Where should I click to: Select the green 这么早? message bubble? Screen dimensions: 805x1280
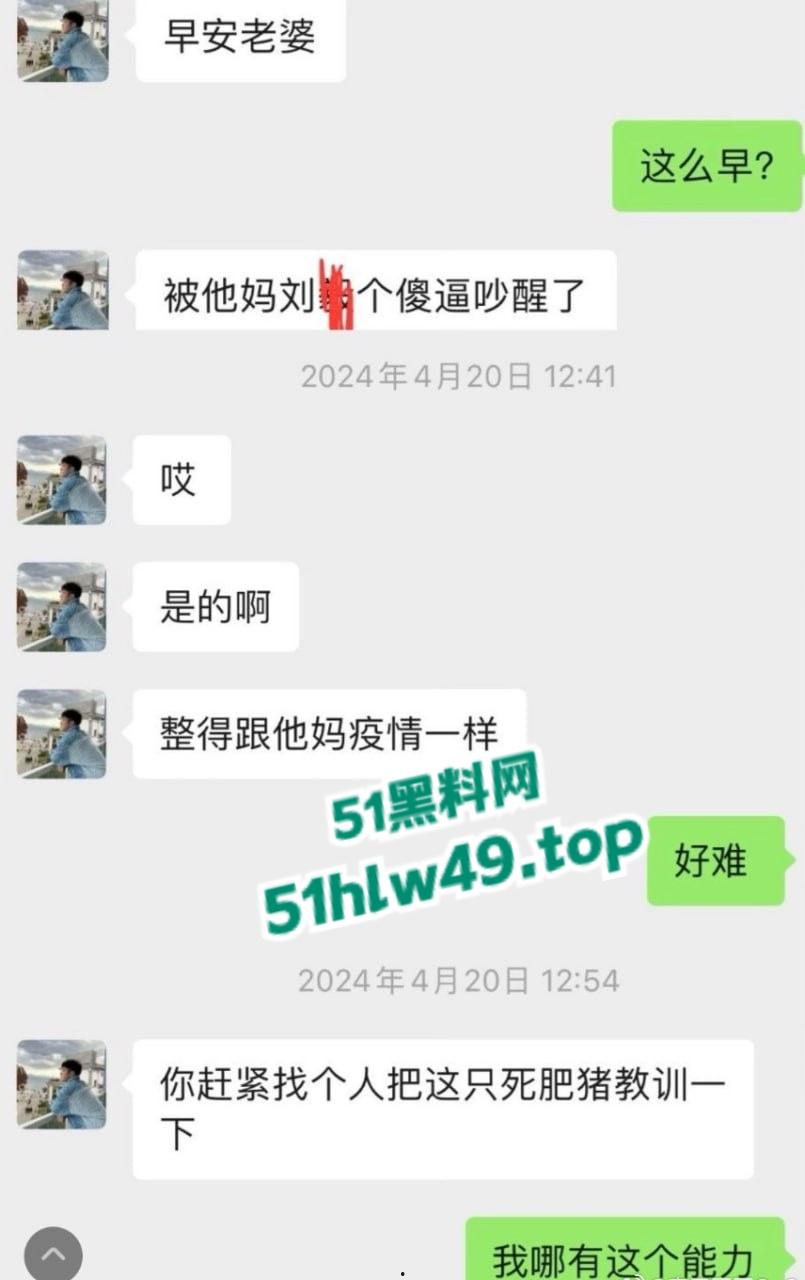[706, 166]
